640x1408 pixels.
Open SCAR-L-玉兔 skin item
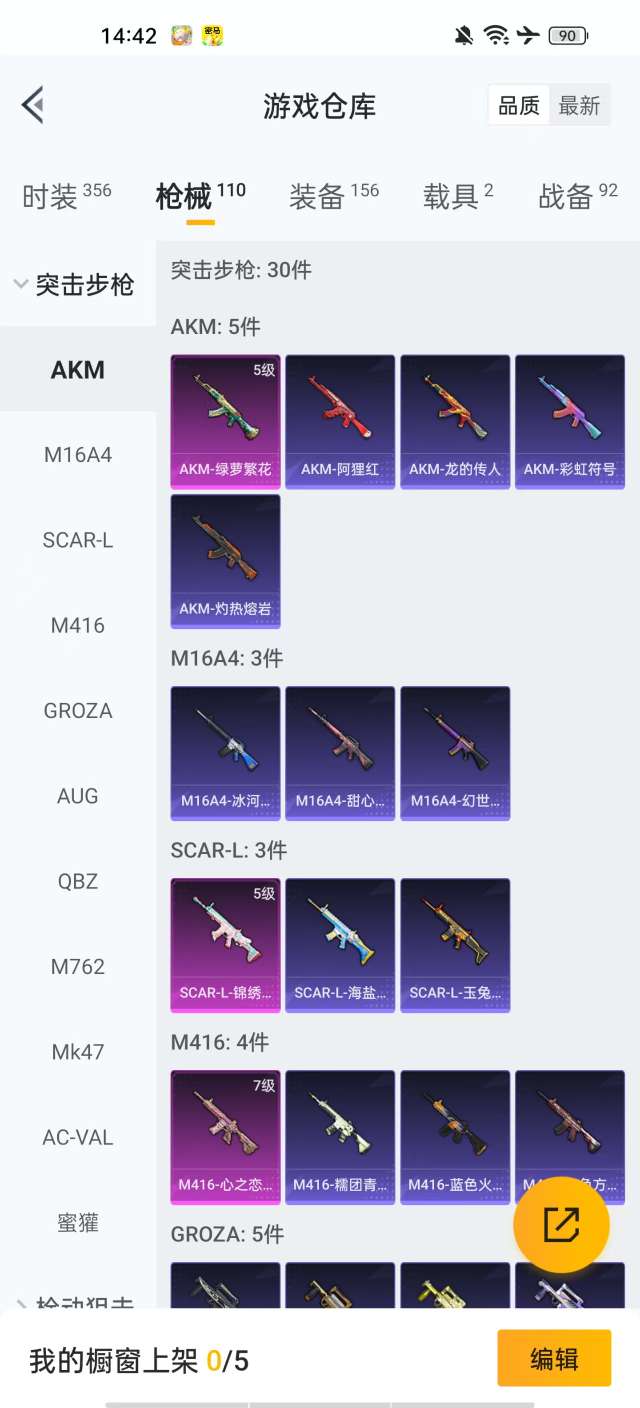click(455, 944)
